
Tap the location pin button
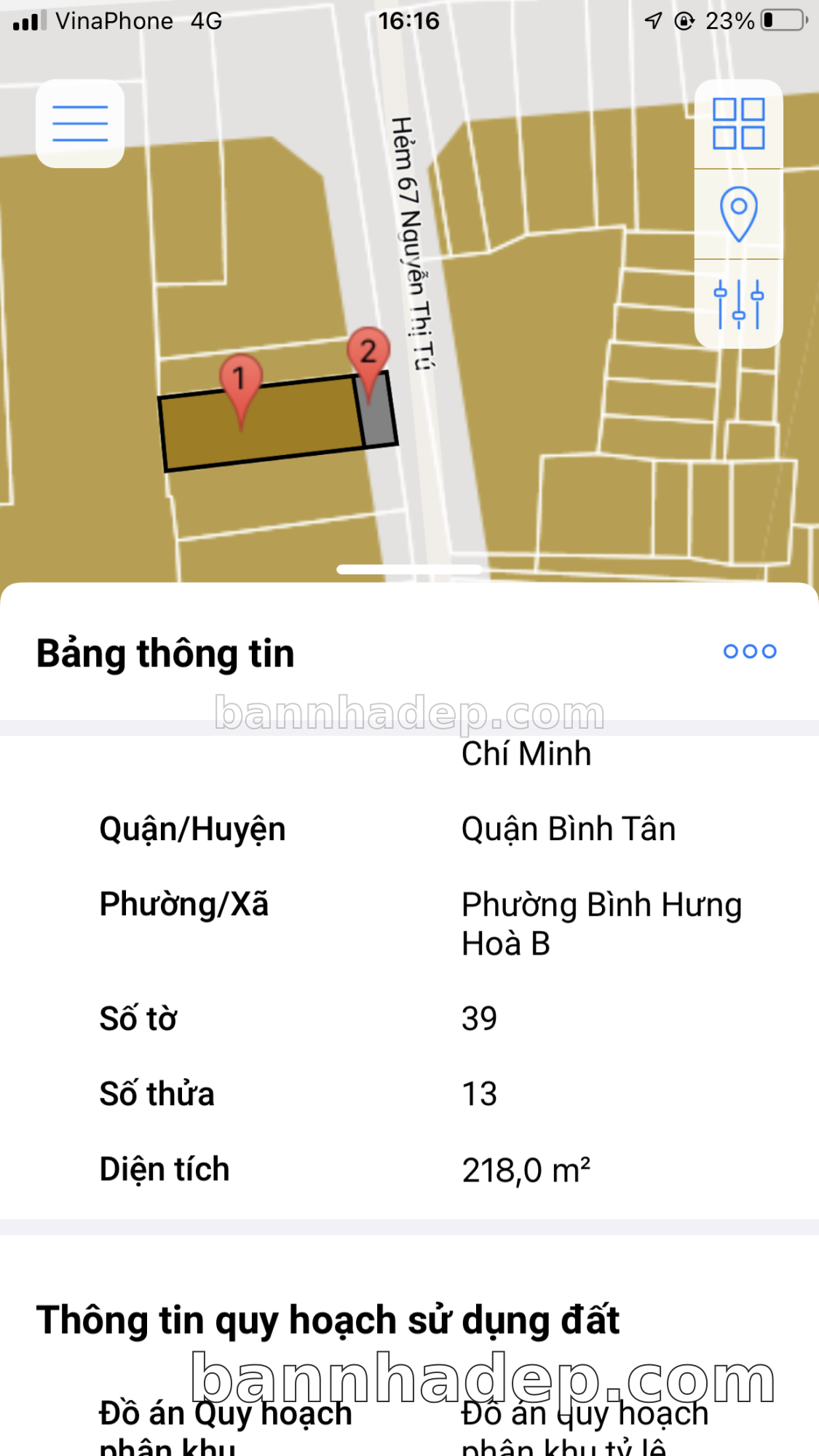[x=738, y=214]
